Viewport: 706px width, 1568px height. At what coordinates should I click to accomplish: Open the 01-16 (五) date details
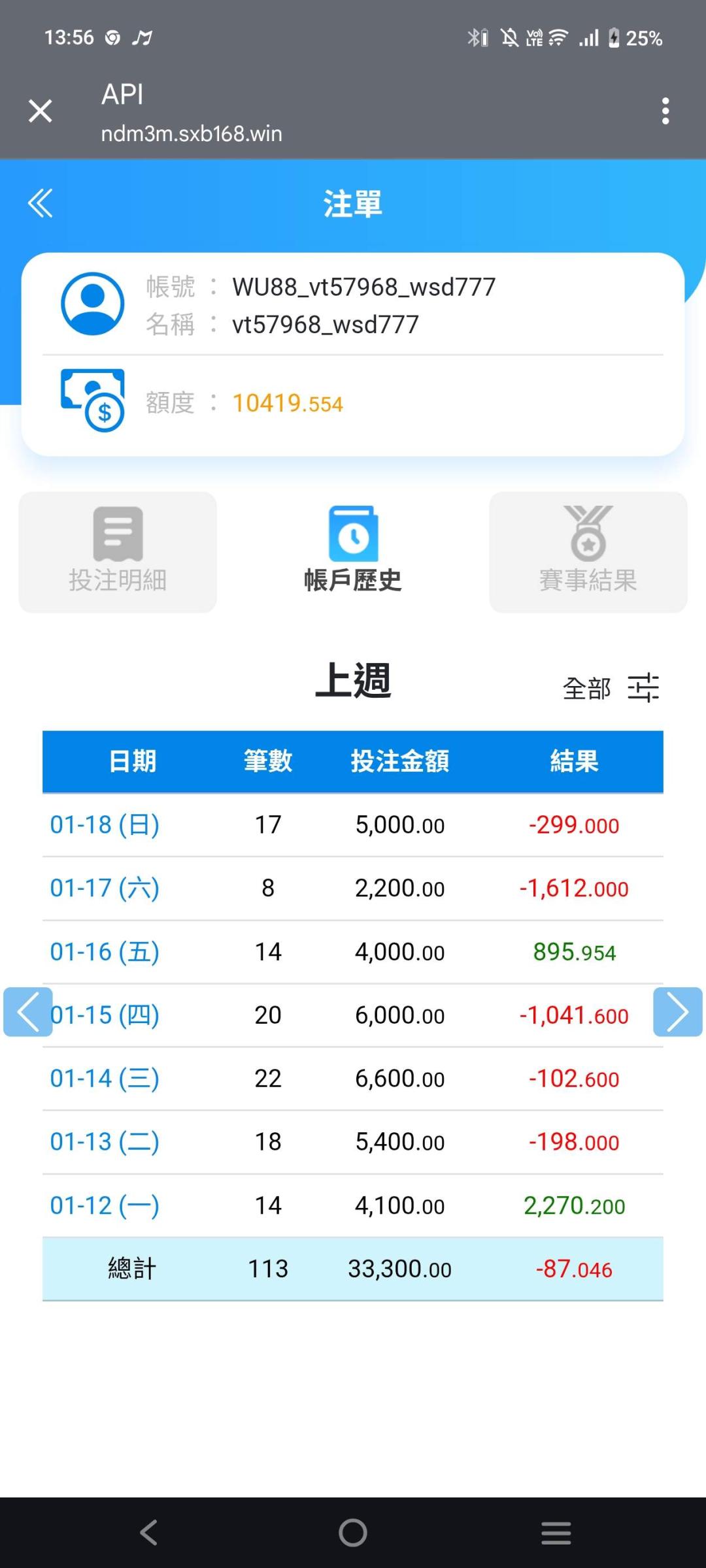point(105,952)
